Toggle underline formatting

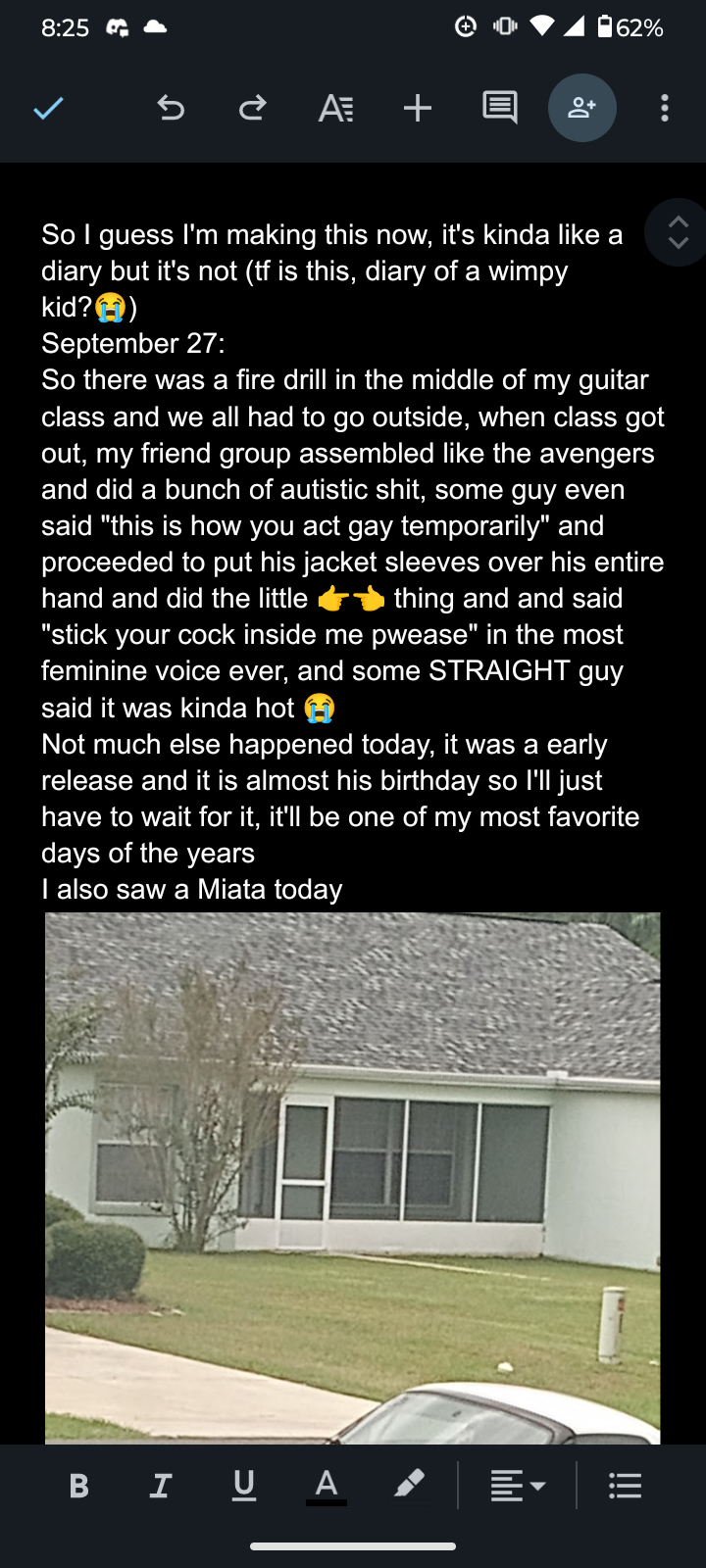(x=244, y=1486)
